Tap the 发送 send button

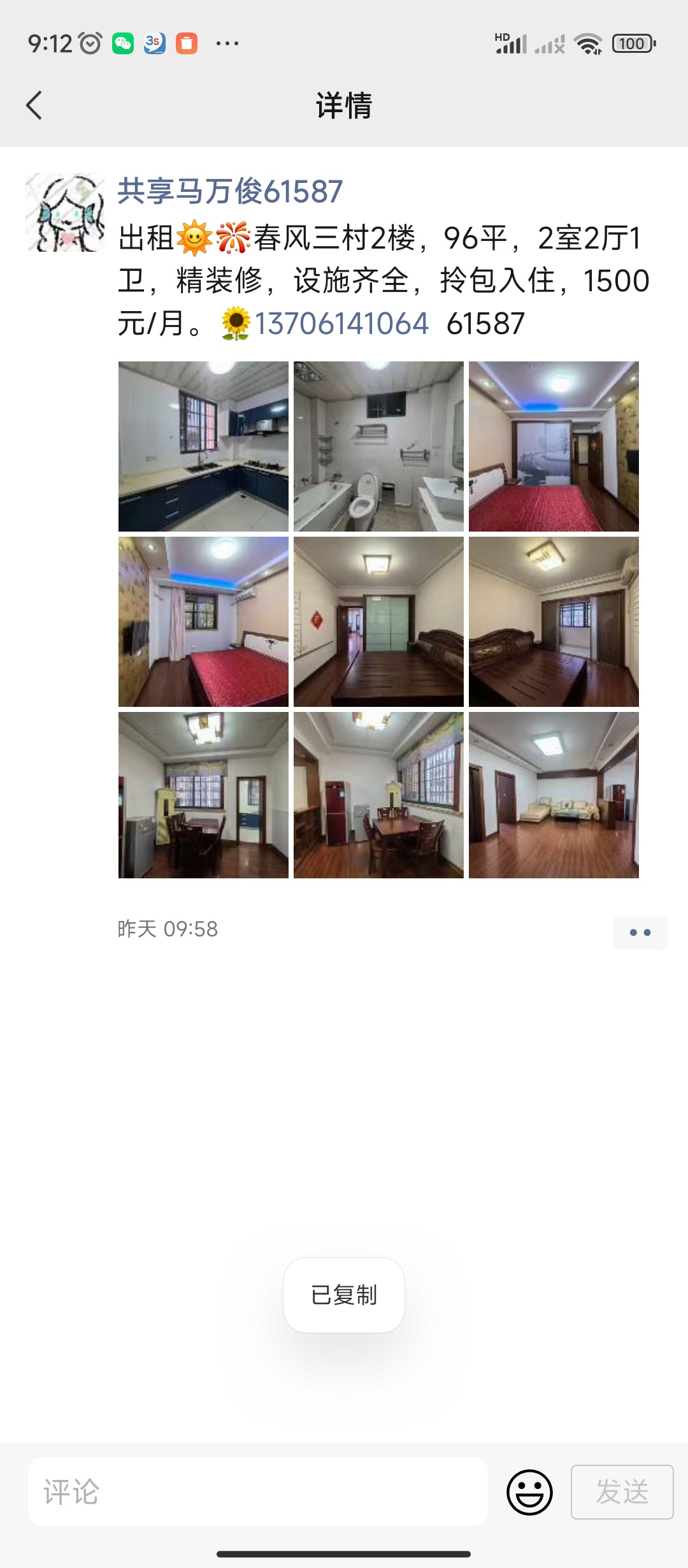622,1492
